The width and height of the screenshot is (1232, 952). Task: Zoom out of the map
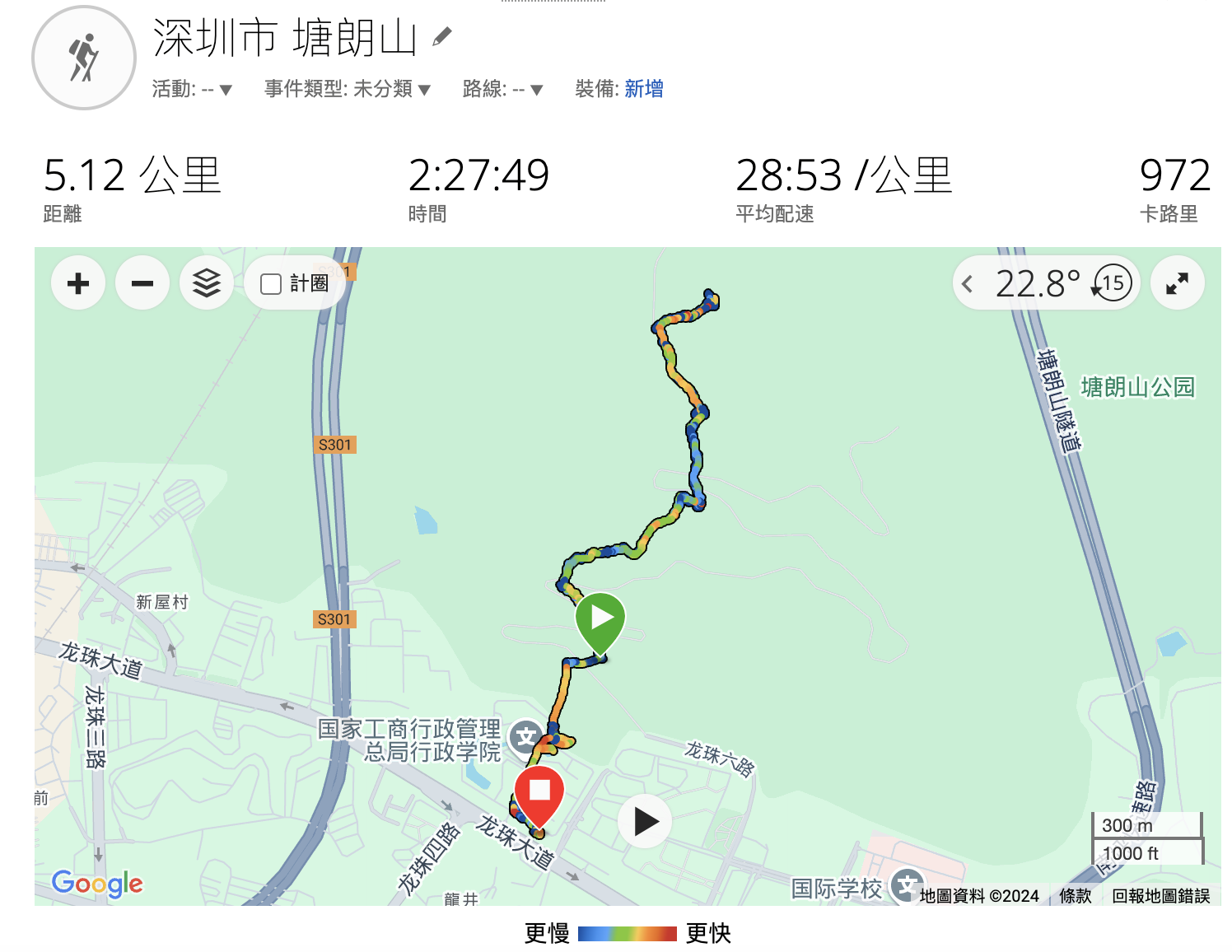tap(142, 284)
